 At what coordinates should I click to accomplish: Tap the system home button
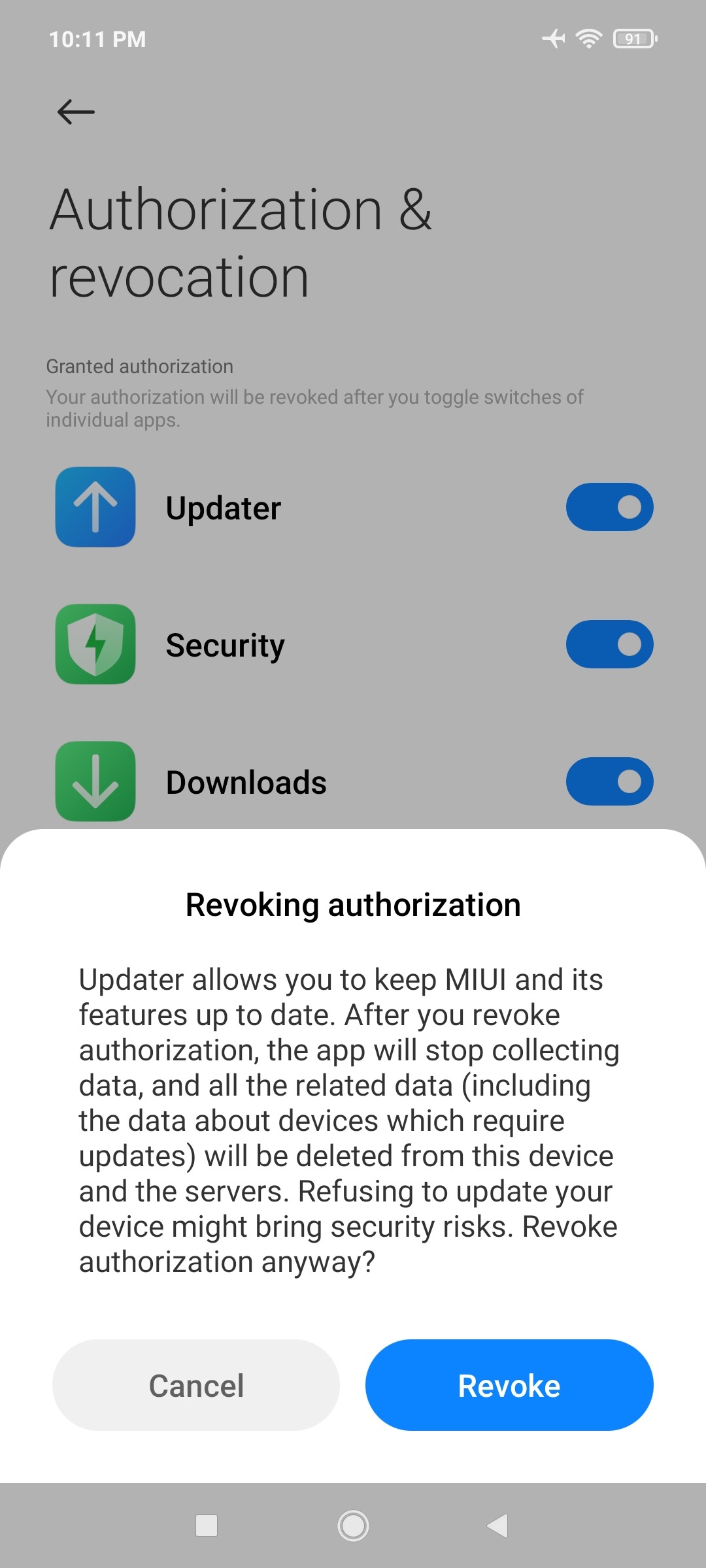(x=353, y=1526)
